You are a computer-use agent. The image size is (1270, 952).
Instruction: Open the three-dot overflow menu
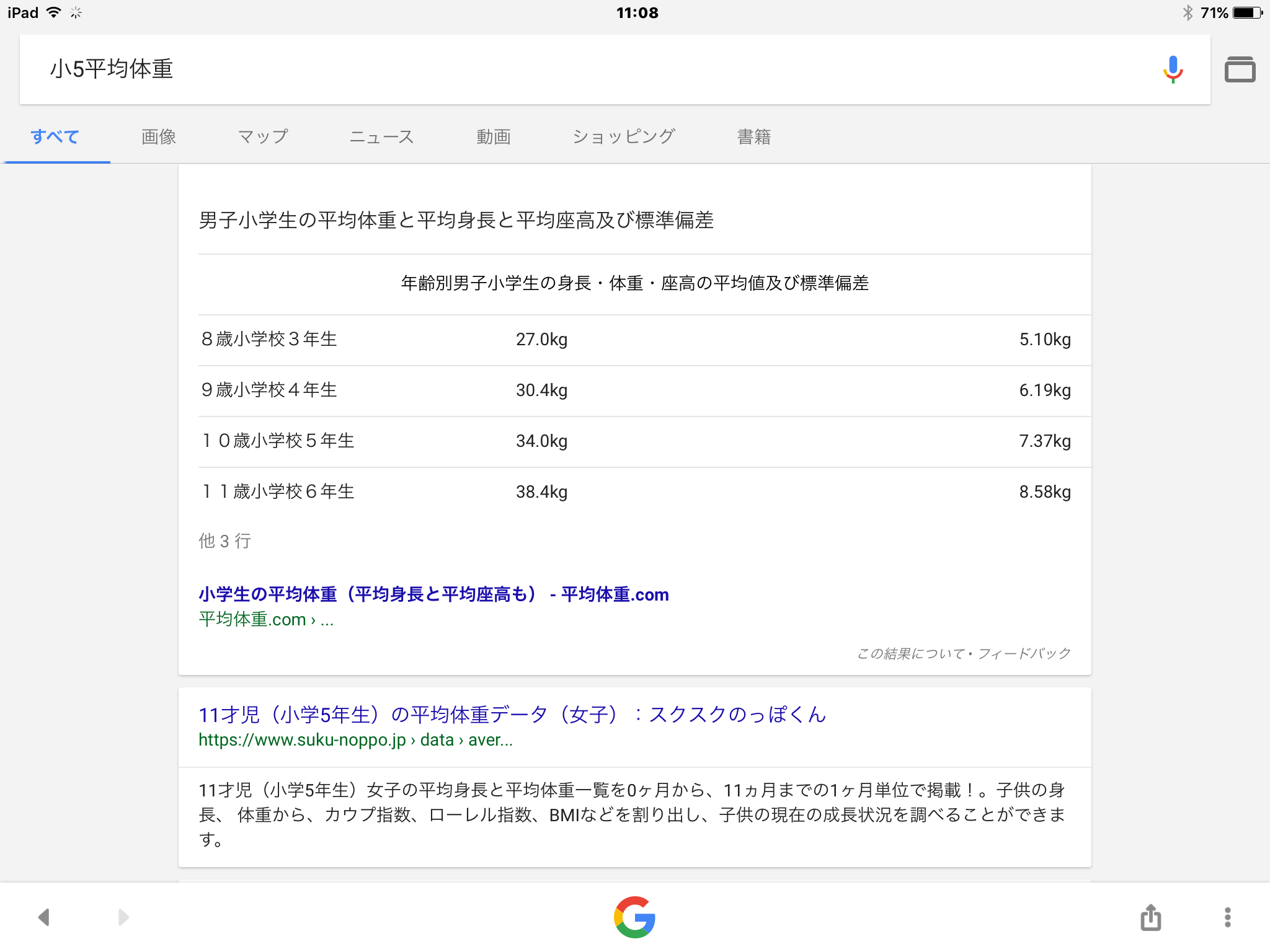[x=1227, y=917]
